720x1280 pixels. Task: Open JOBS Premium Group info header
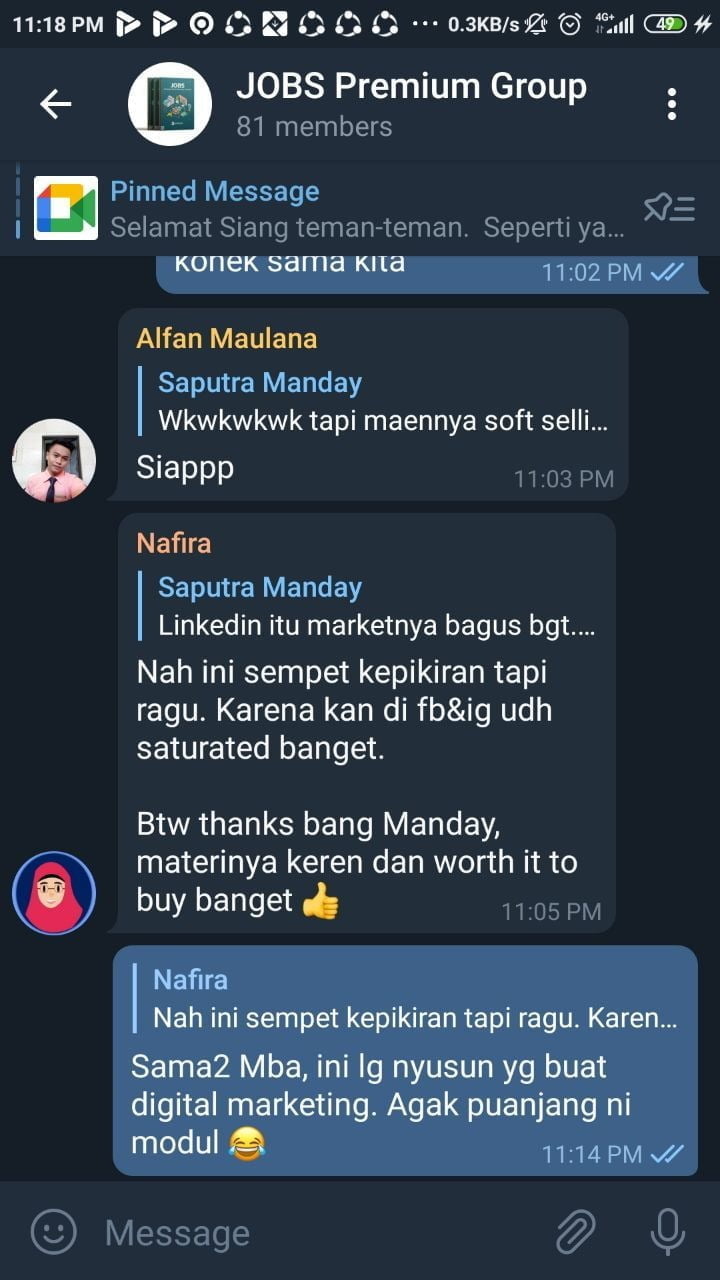coord(410,104)
